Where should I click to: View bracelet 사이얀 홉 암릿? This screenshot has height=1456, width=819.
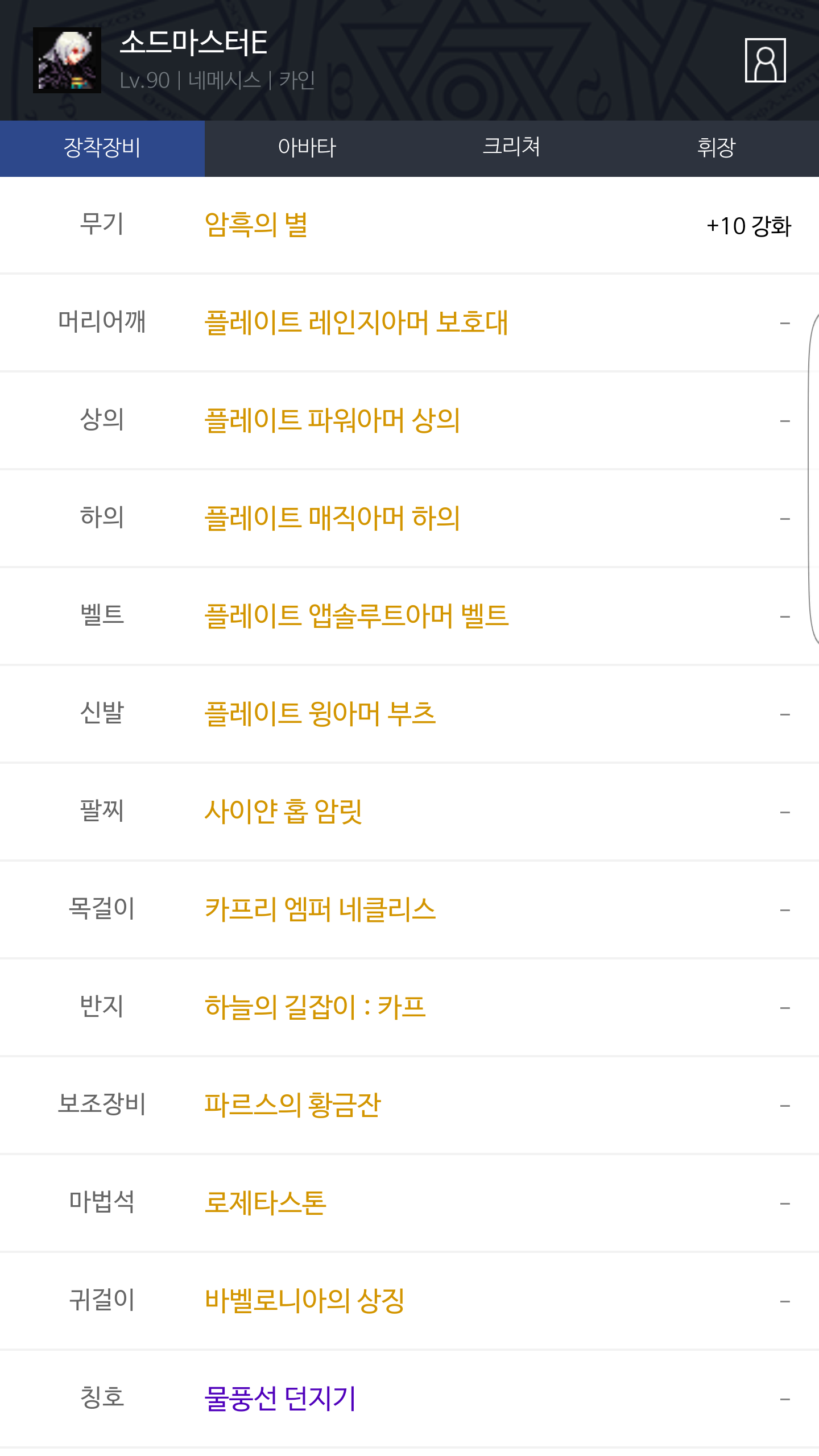click(283, 812)
